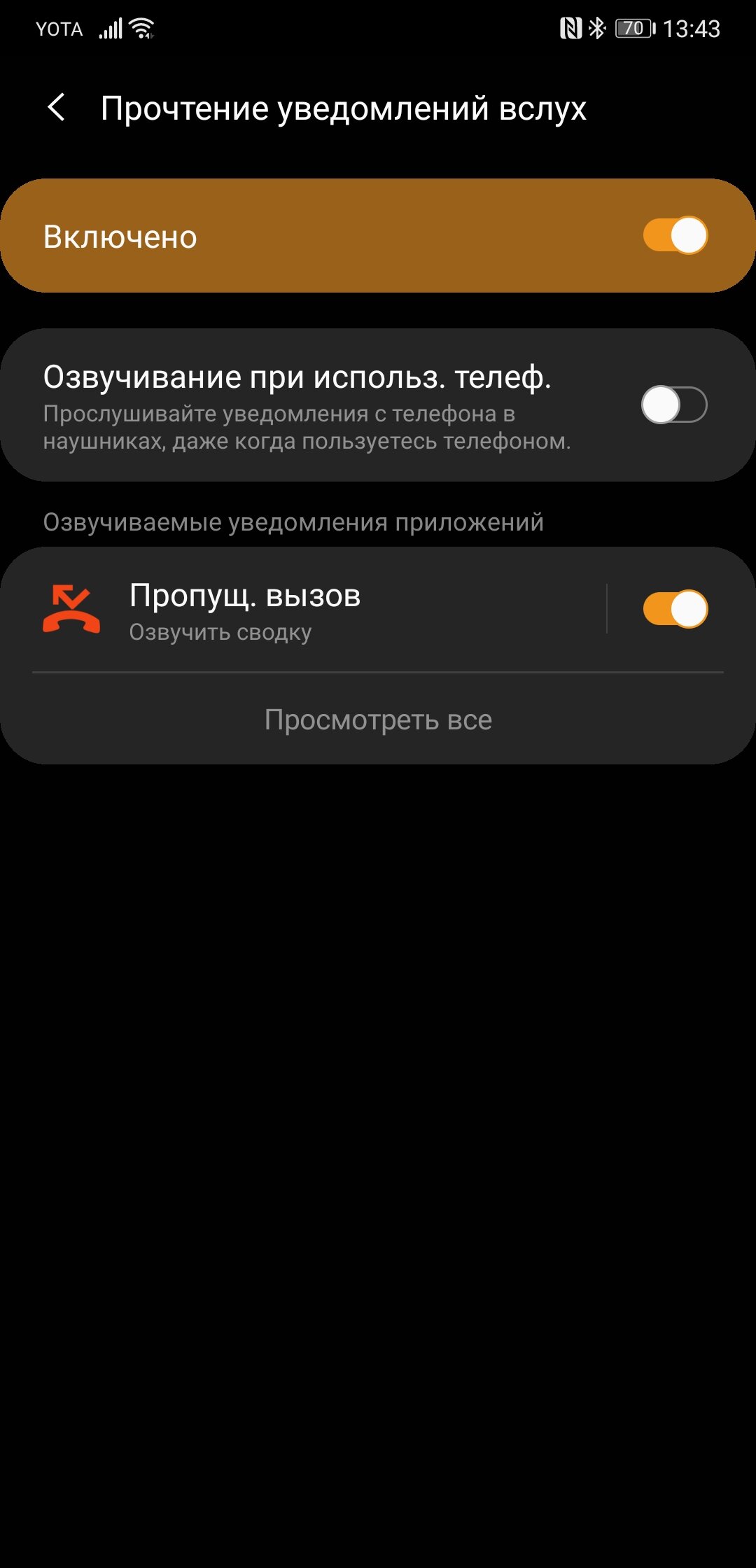Disable the Пропущ. вызов toggle

[675, 609]
